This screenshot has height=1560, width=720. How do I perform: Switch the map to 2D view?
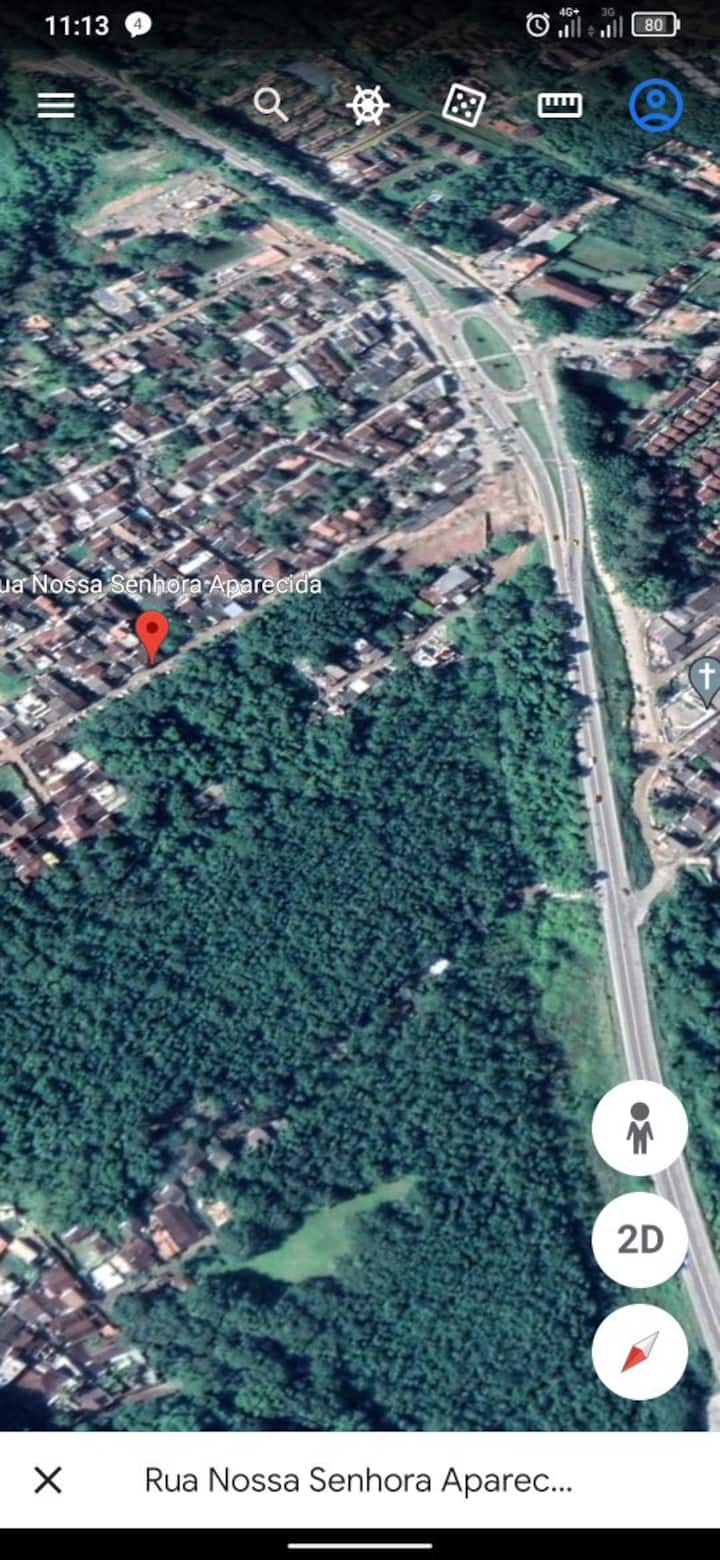[640, 1240]
